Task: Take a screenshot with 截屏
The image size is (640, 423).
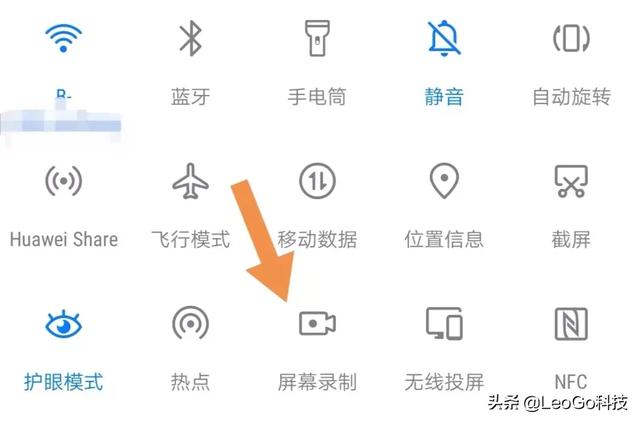Action: coord(571,181)
